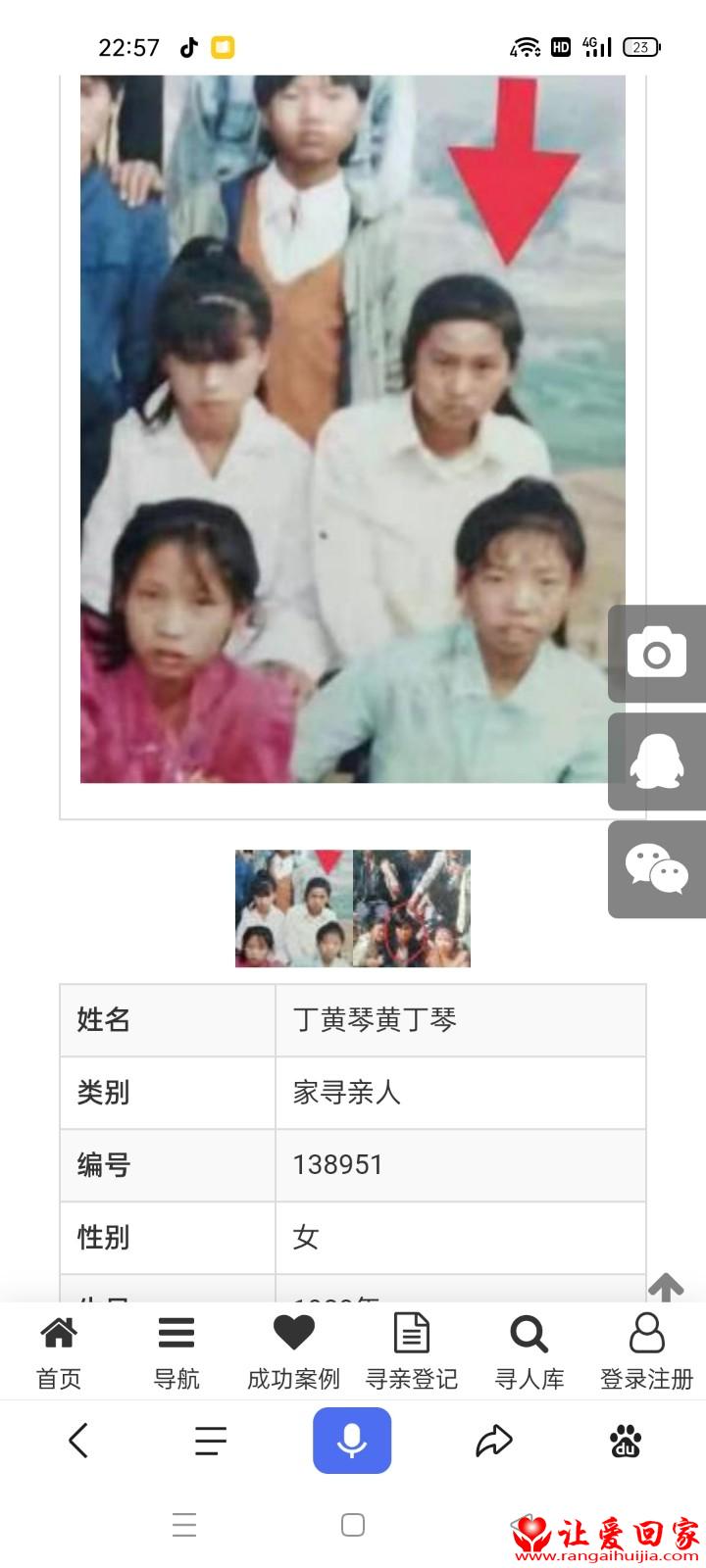
Task: Go back in the browser
Action: (78, 1441)
